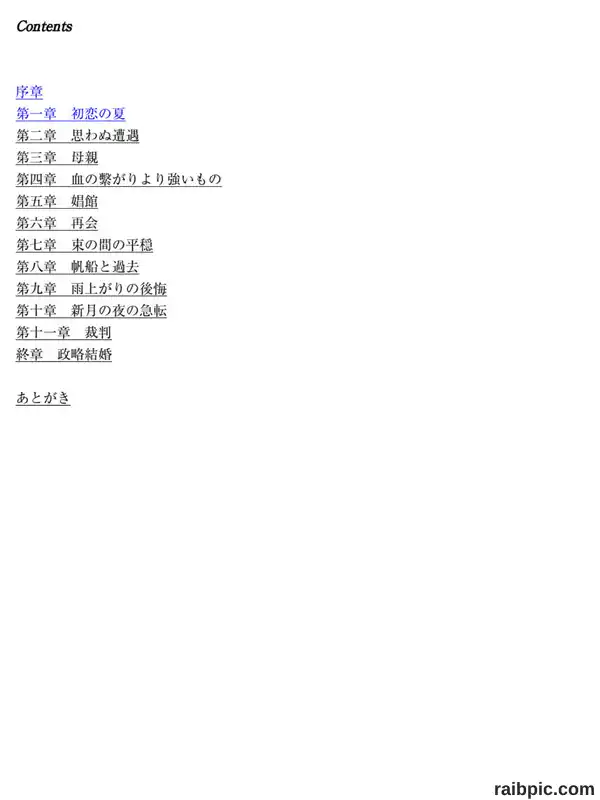
Task: Open the 序章 prologue link
Action: click(x=29, y=92)
